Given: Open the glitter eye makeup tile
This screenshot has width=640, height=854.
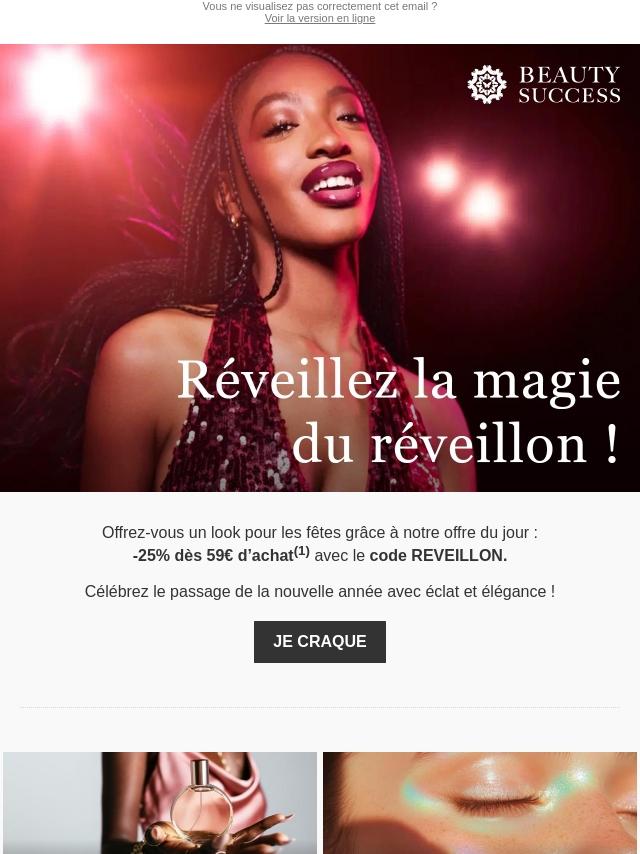Looking at the screenshot, I should coord(480,802).
